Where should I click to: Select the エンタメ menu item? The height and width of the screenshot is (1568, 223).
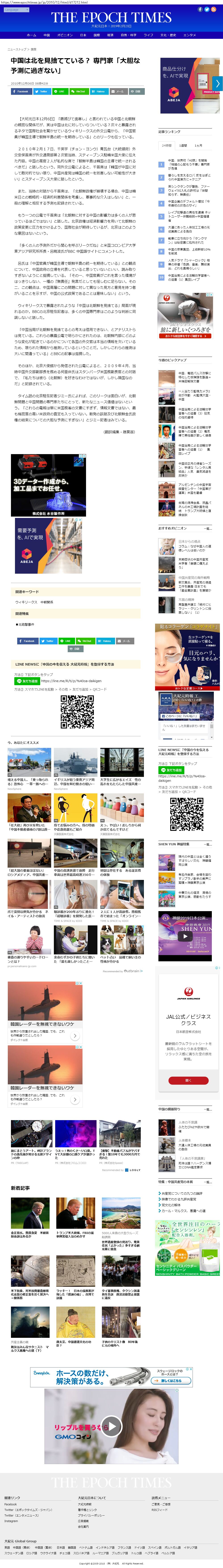tap(189, 35)
